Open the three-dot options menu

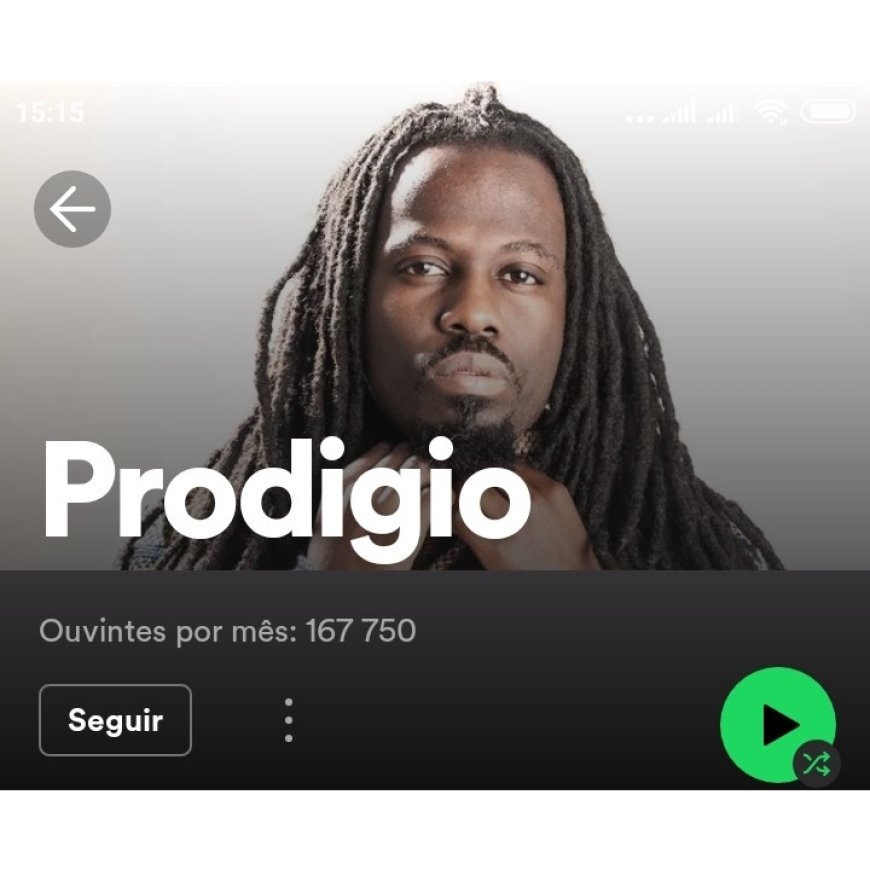coord(288,720)
